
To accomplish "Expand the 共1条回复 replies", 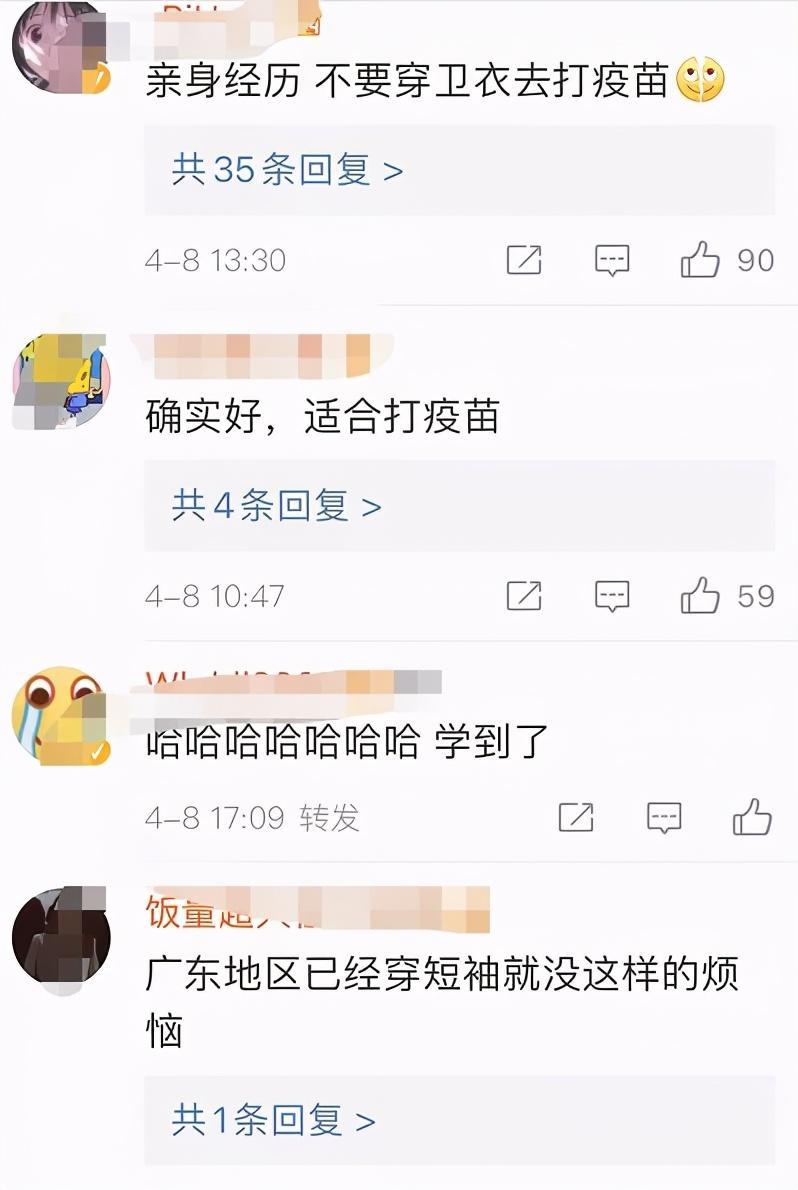I will point(273,1121).
